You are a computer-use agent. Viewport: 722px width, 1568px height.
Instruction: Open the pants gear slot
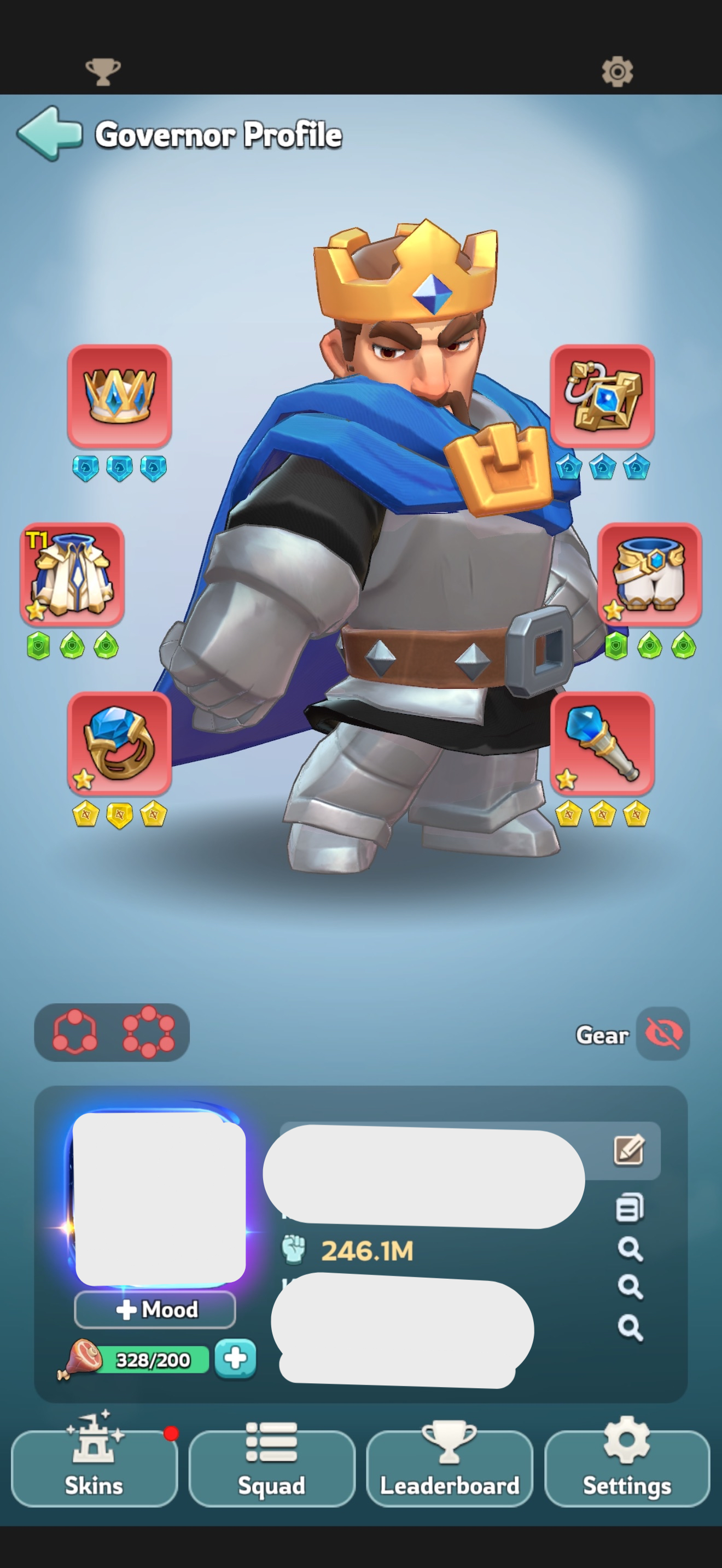point(650,574)
